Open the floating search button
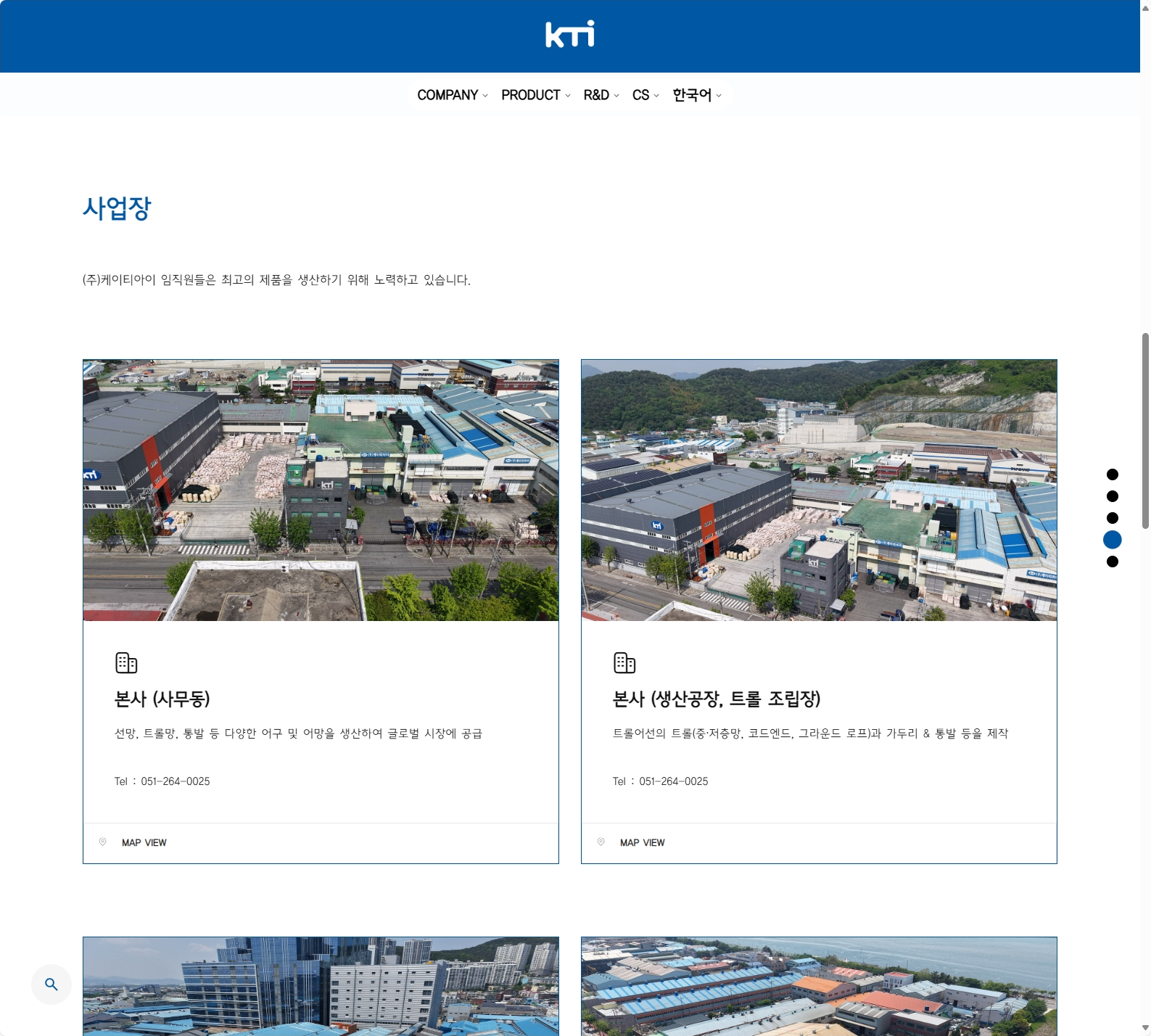The height and width of the screenshot is (1036, 1151). (x=51, y=984)
